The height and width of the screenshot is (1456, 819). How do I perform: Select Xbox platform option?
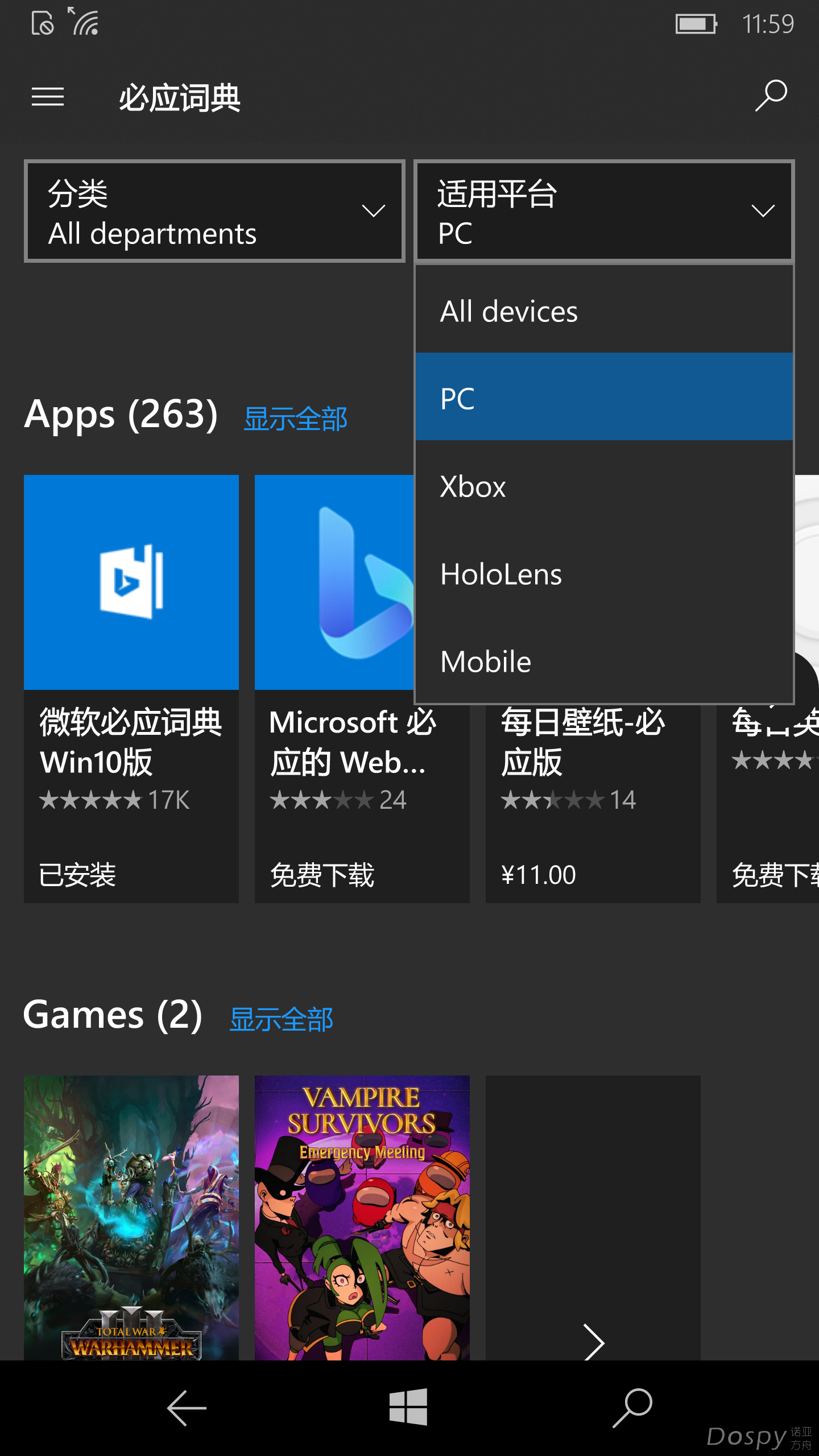603,486
